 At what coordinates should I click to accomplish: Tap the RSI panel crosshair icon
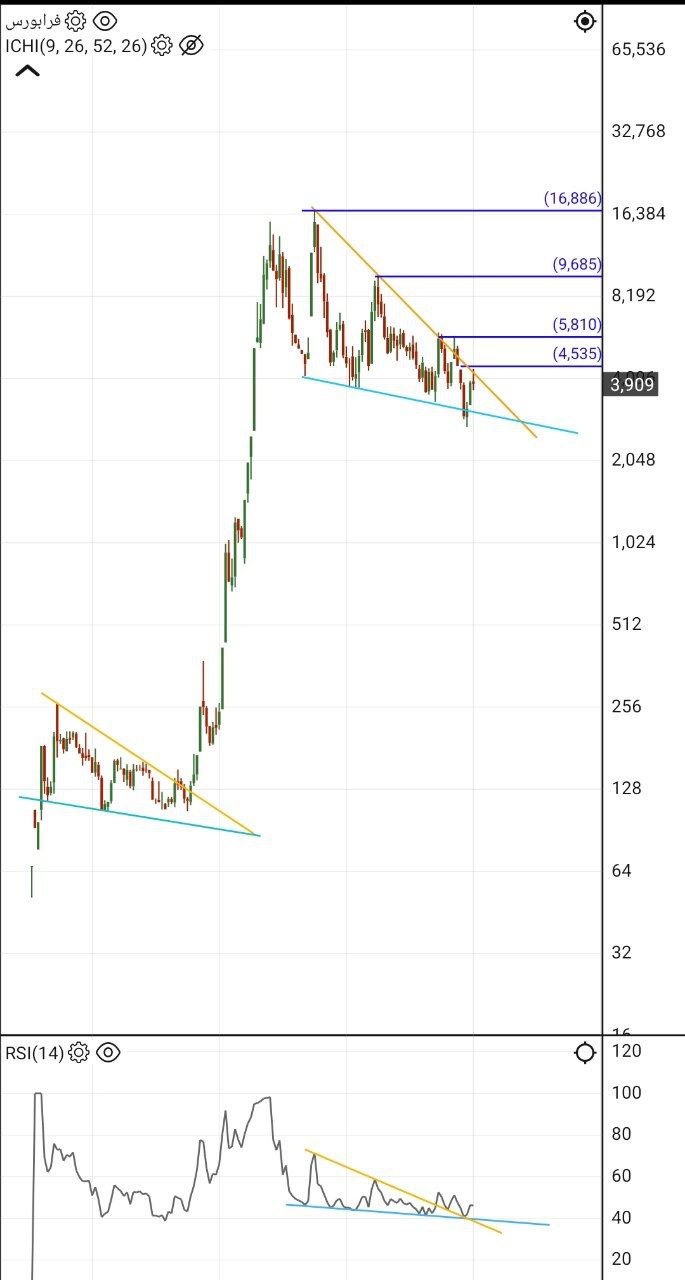(x=586, y=1053)
